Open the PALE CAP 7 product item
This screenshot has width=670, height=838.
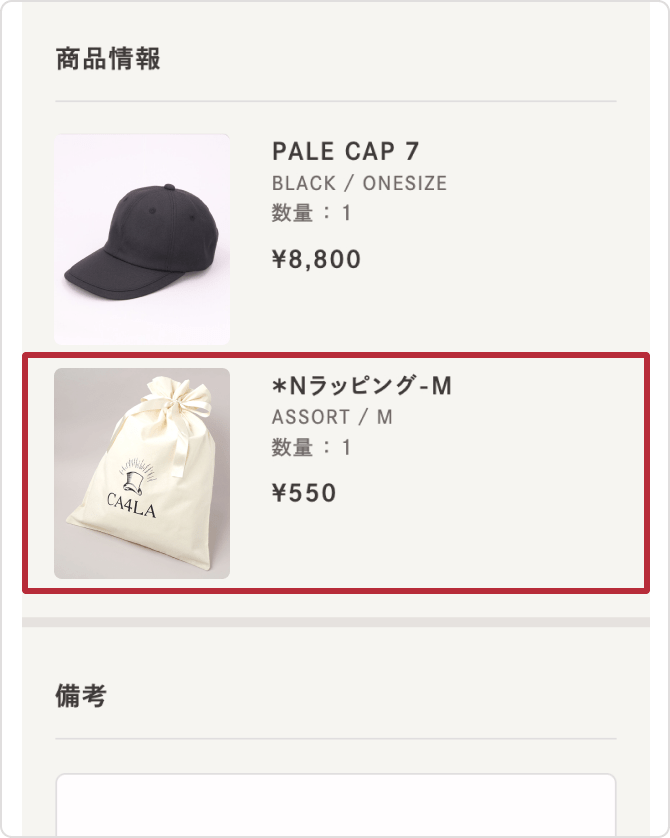point(344,152)
